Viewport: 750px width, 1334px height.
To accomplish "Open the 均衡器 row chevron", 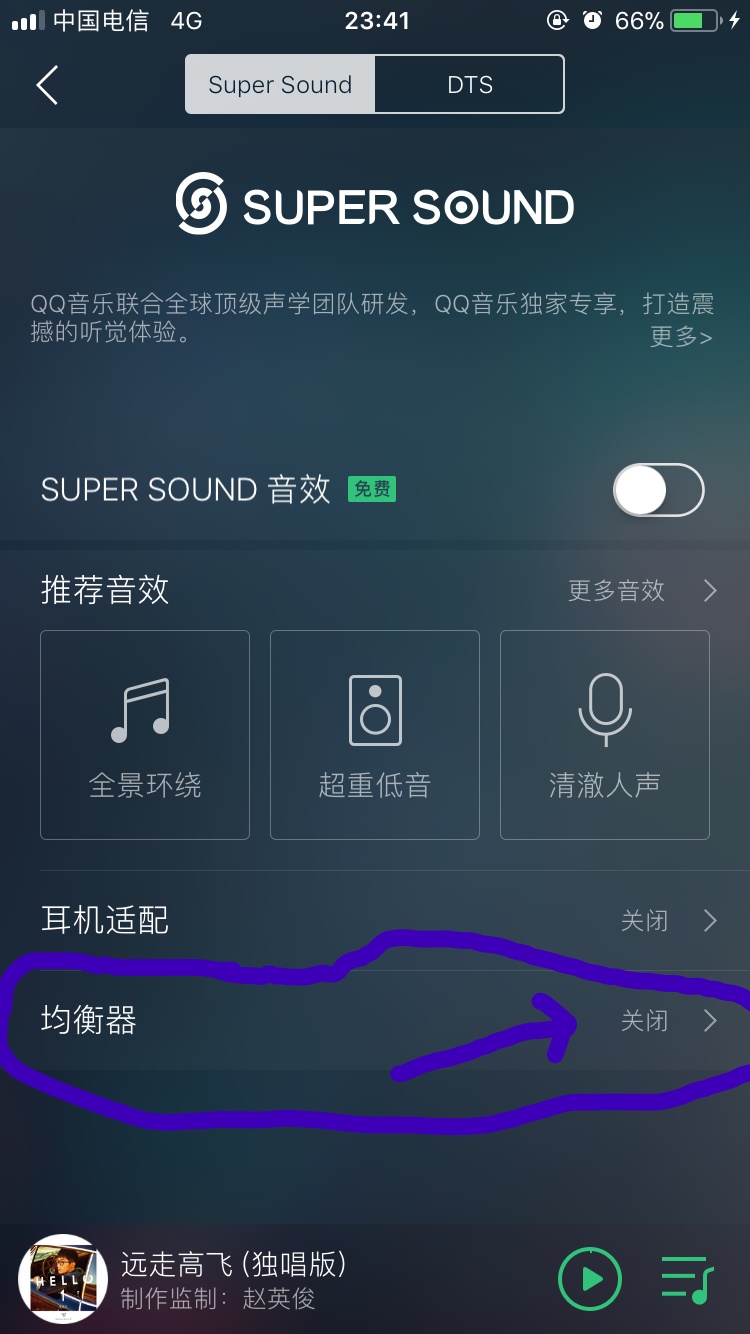I will (712, 1022).
